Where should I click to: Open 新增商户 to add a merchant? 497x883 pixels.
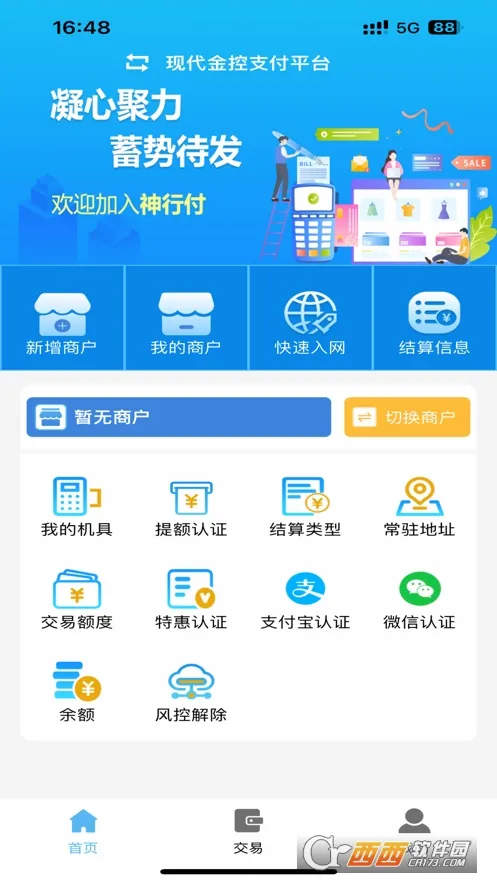(62, 318)
